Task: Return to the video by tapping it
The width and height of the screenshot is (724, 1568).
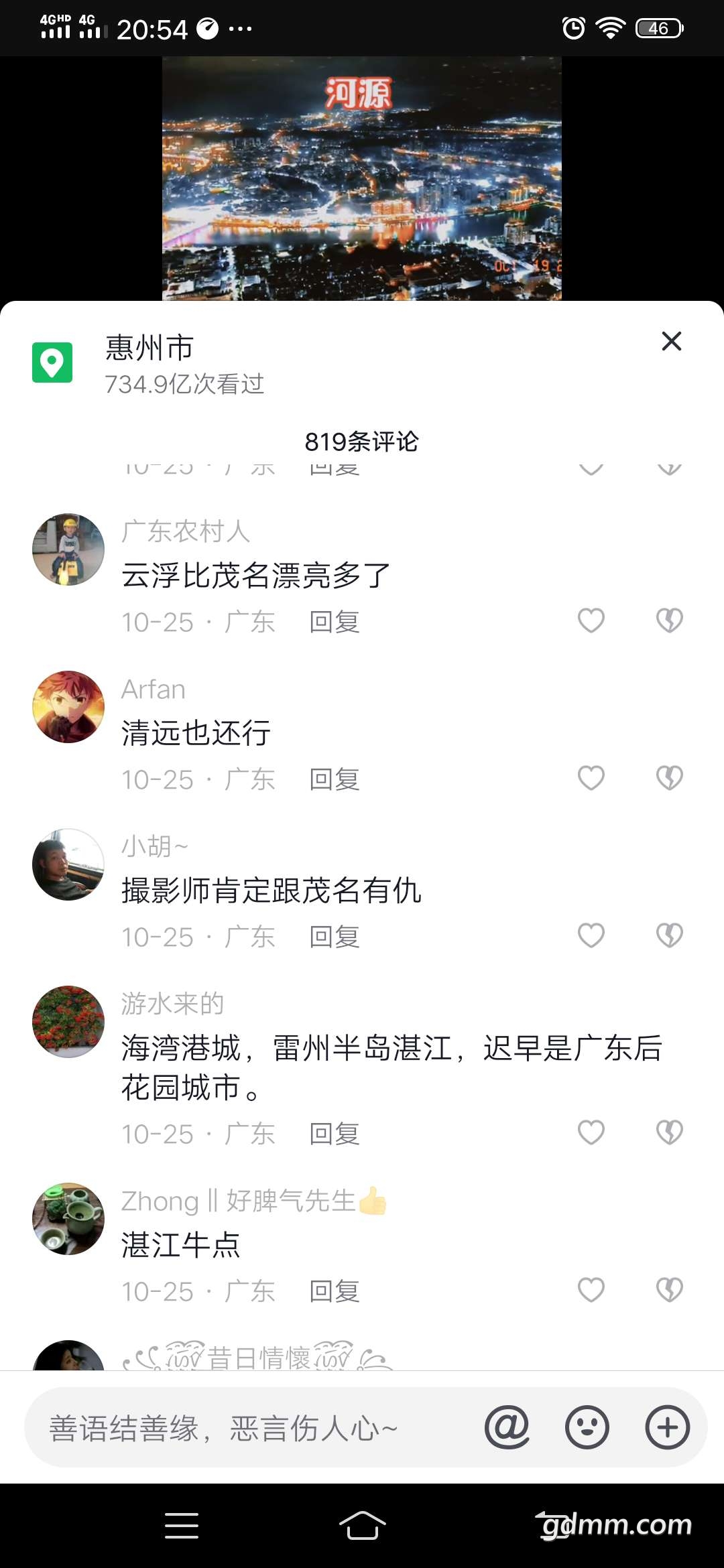Action: pyautogui.click(x=362, y=178)
